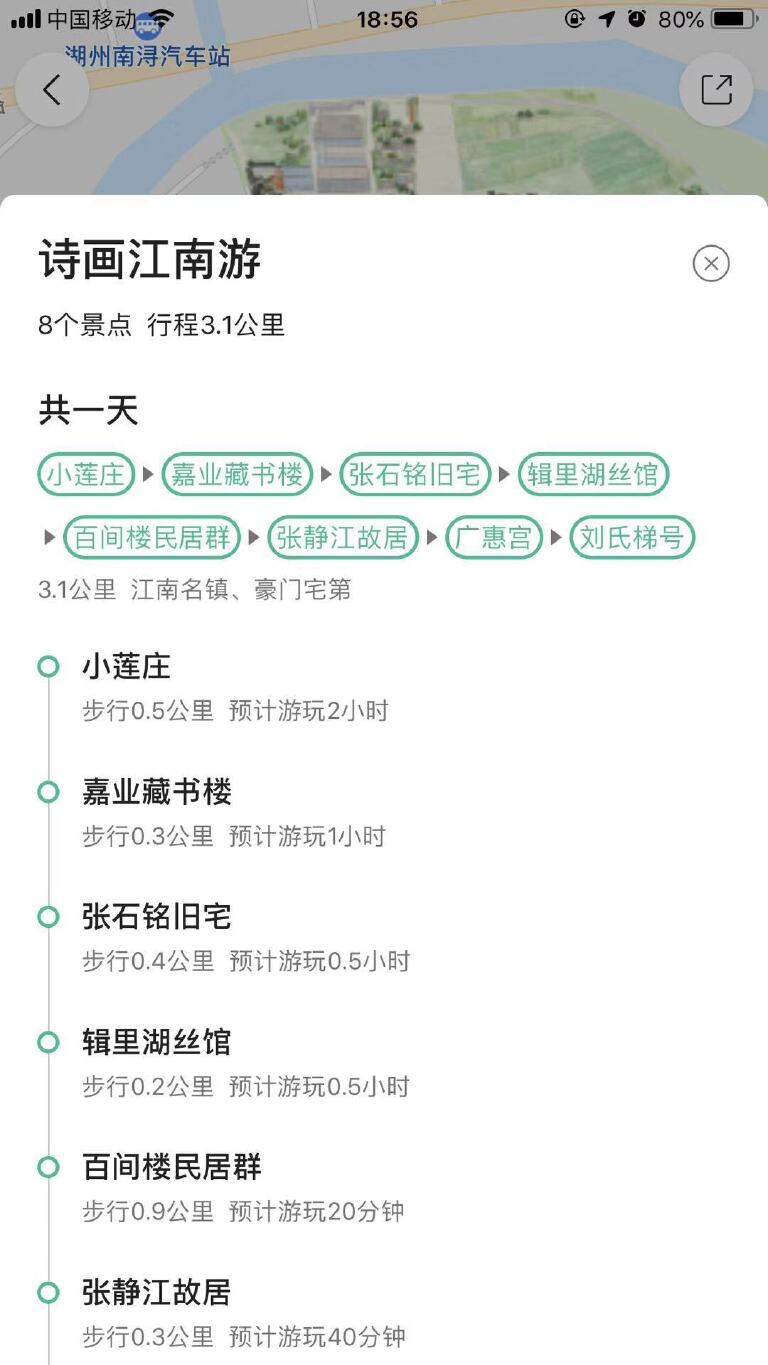Screen dimensions: 768x1365
Task: View the 百间楼民居群 row with 20分钟 visit
Action: [x=243, y=1187]
